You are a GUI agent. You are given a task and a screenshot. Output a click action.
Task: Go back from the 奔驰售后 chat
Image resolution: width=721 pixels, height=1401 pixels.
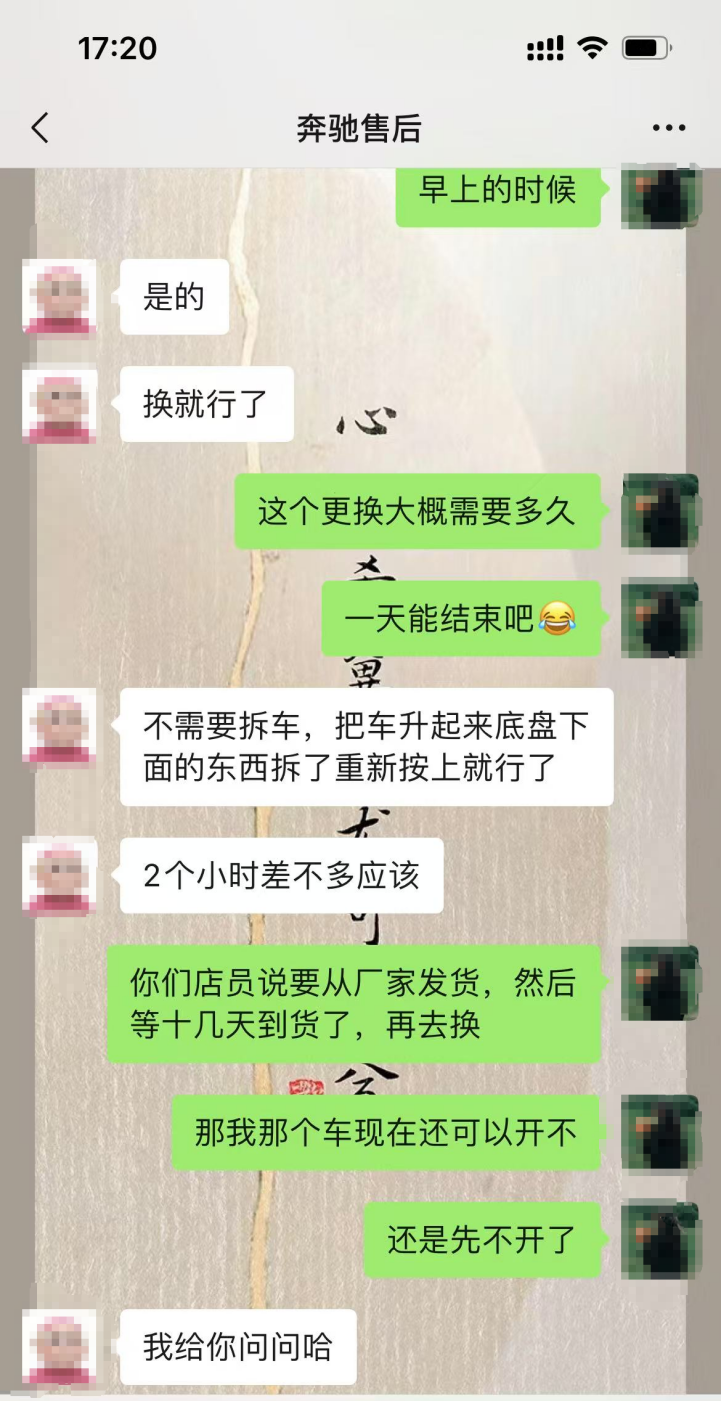tap(40, 128)
